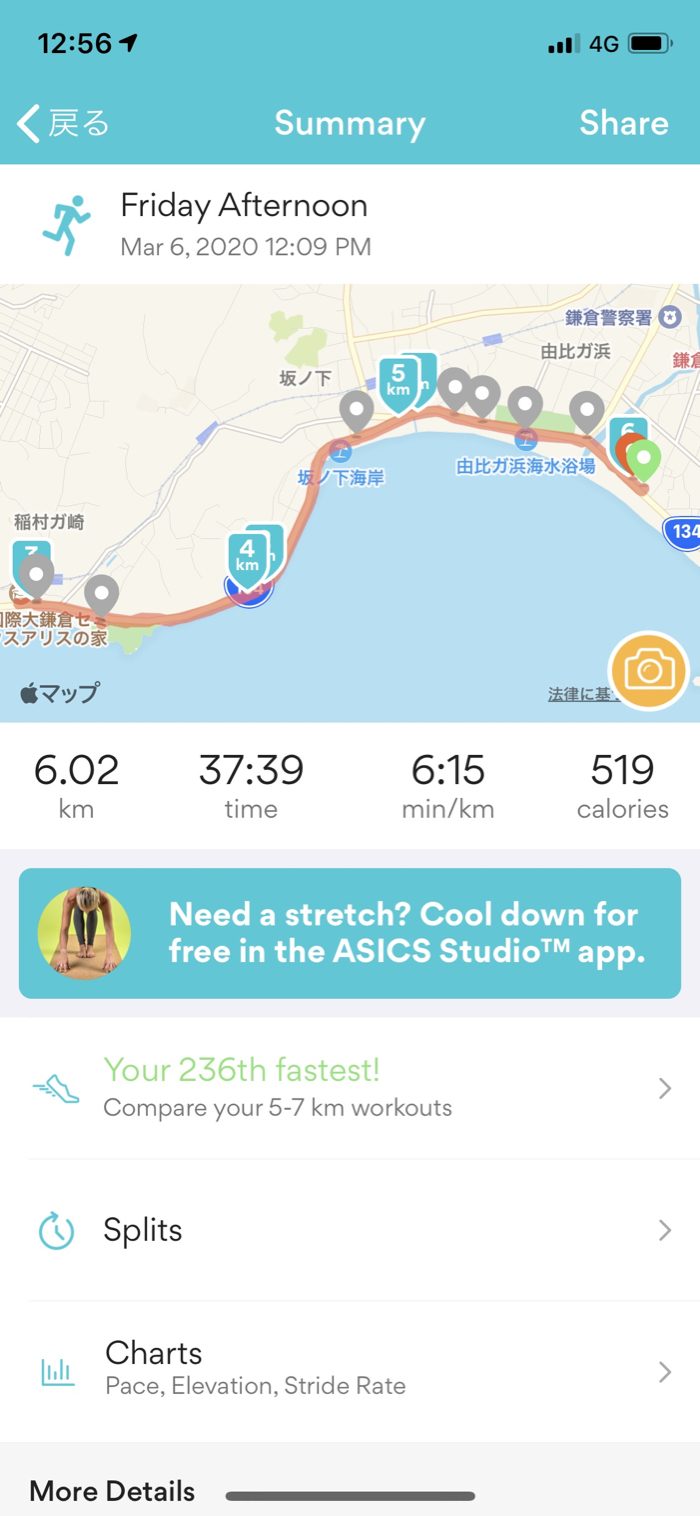Share this workout summary
This screenshot has height=1516, width=700.
point(623,123)
